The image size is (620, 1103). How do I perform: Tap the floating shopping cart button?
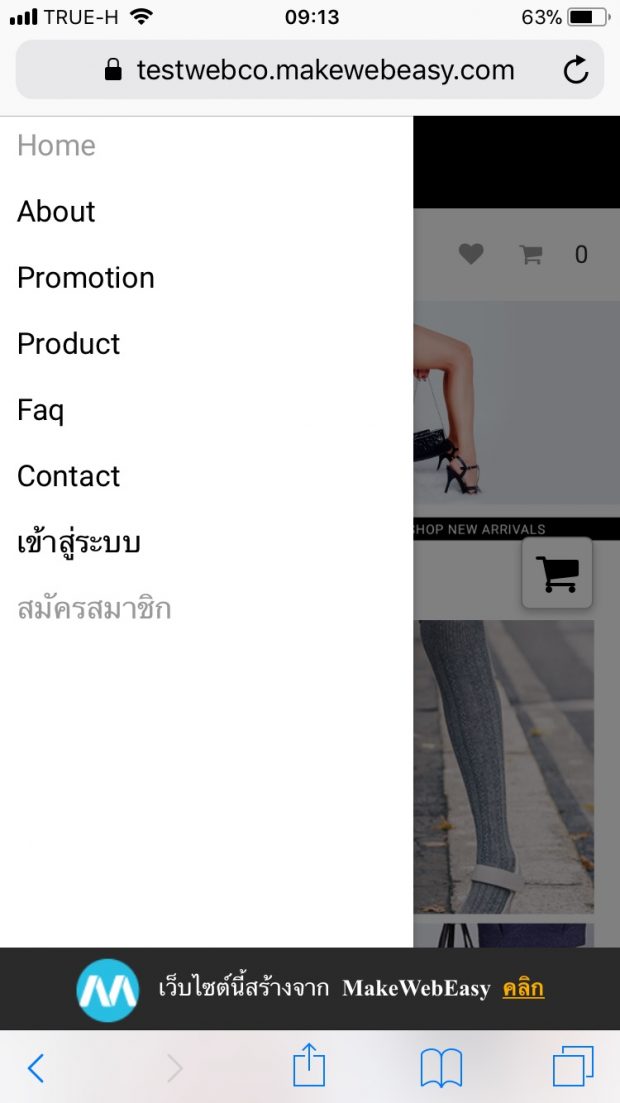(x=557, y=573)
